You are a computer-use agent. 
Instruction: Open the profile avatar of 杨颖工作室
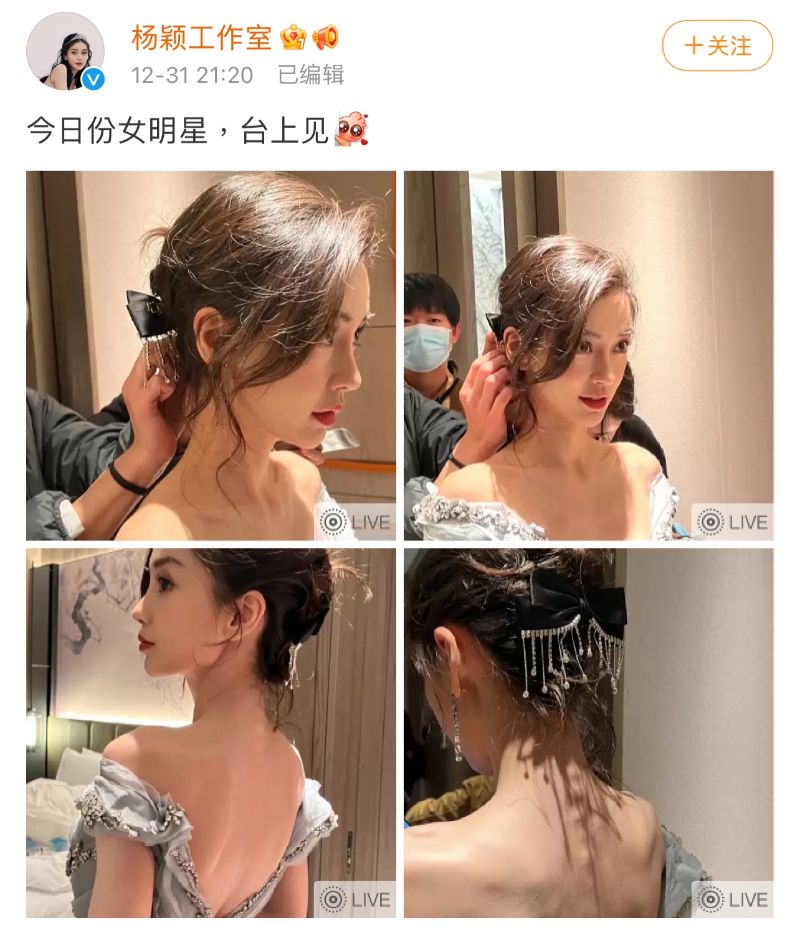point(65,52)
